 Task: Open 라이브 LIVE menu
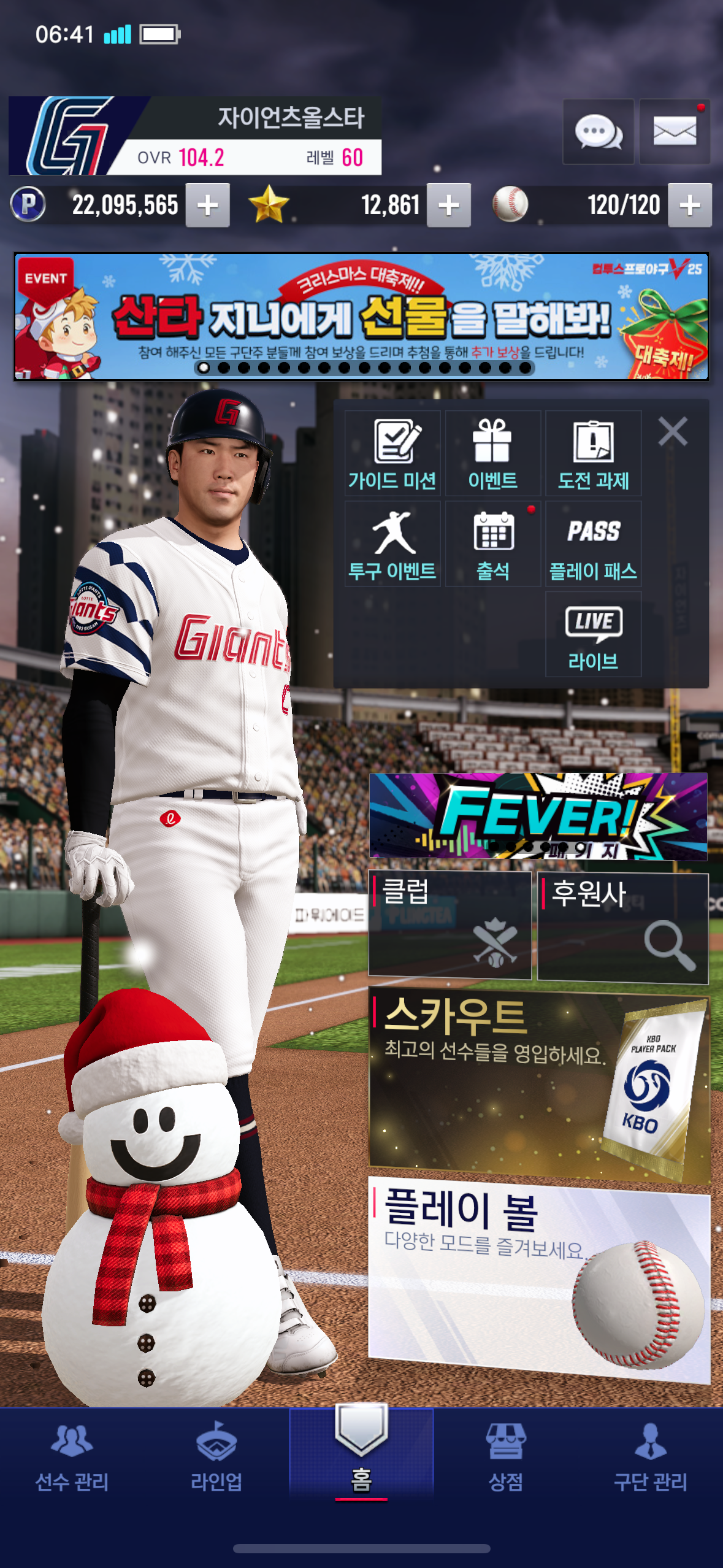(x=593, y=634)
